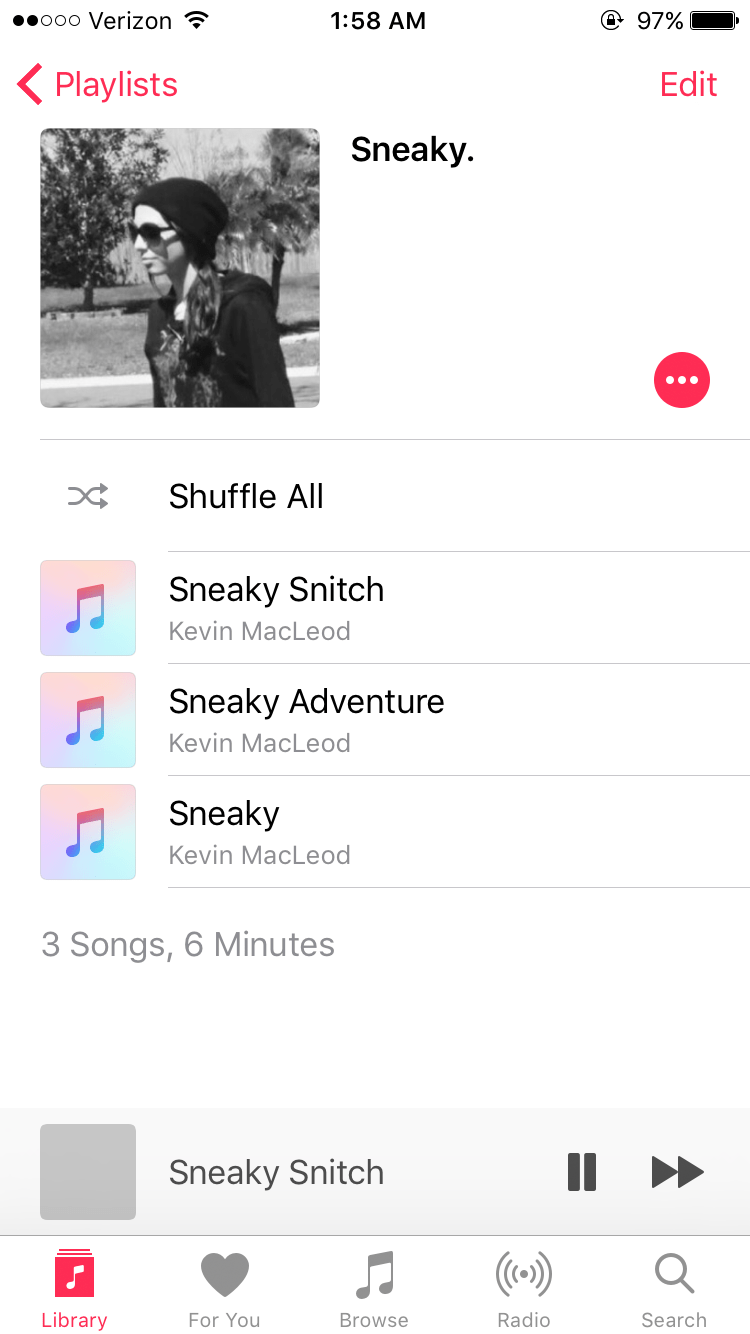Open the red three-dot more options button
The height and width of the screenshot is (1334, 750).
tap(682, 380)
